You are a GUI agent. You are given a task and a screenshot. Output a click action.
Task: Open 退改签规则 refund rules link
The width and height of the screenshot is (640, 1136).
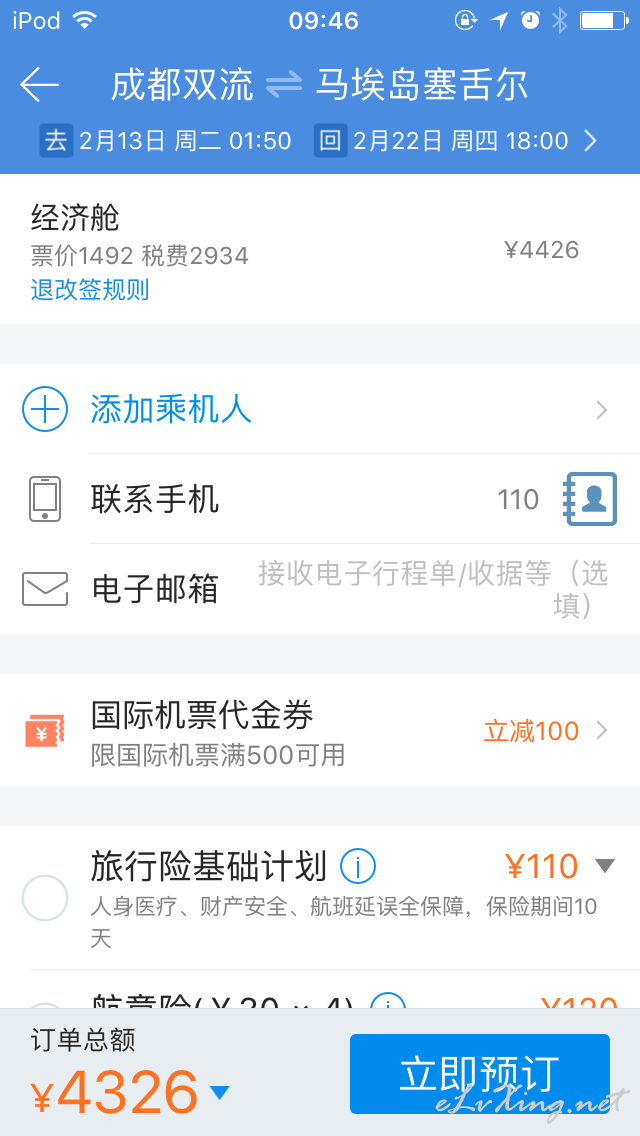coord(90,290)
